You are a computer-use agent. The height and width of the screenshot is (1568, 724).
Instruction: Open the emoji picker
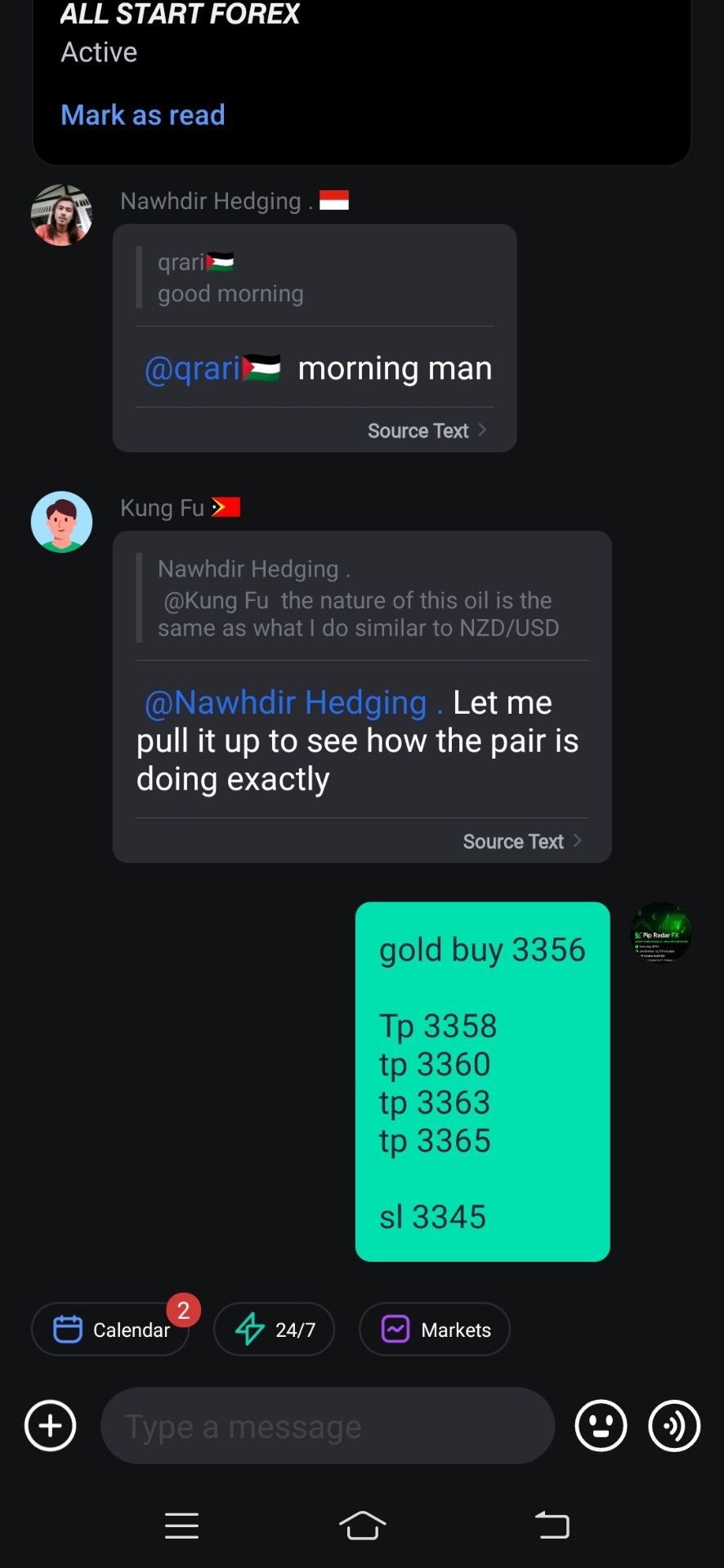pos(601,1426)
